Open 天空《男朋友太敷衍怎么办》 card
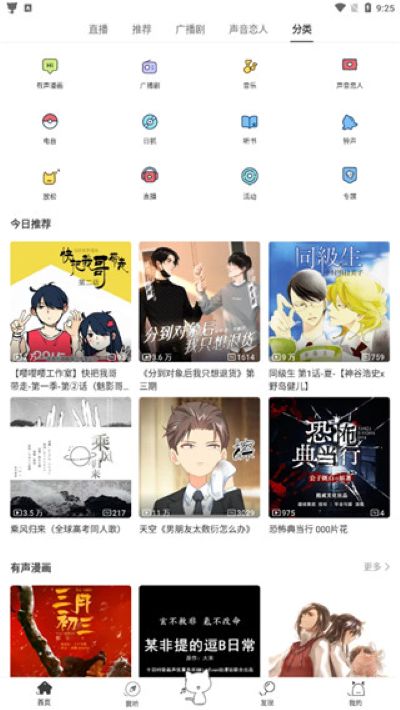 click(x=199, y=465)
